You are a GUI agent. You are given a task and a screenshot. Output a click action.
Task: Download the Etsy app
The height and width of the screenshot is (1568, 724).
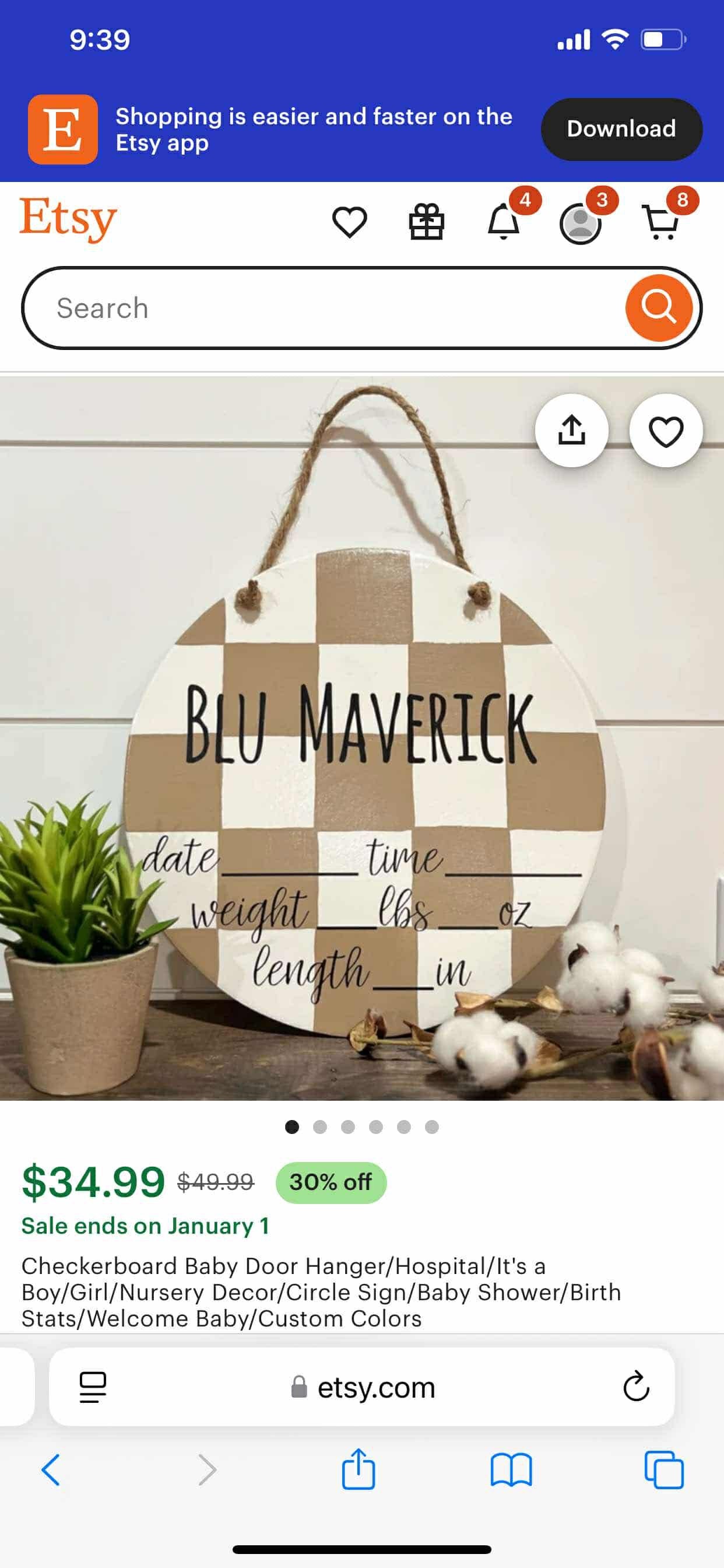click(621, 129)
